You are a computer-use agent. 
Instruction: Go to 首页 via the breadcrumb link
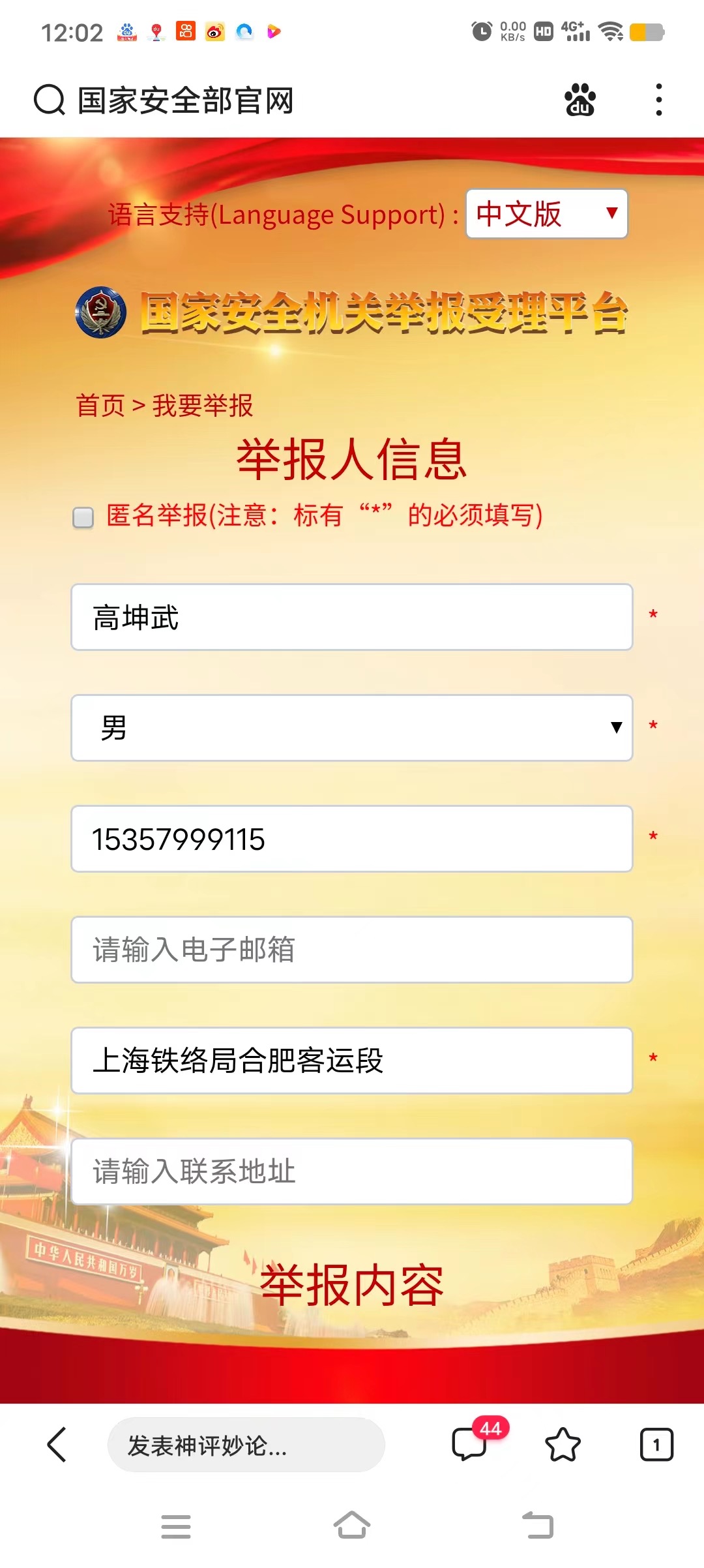[100, 405]
